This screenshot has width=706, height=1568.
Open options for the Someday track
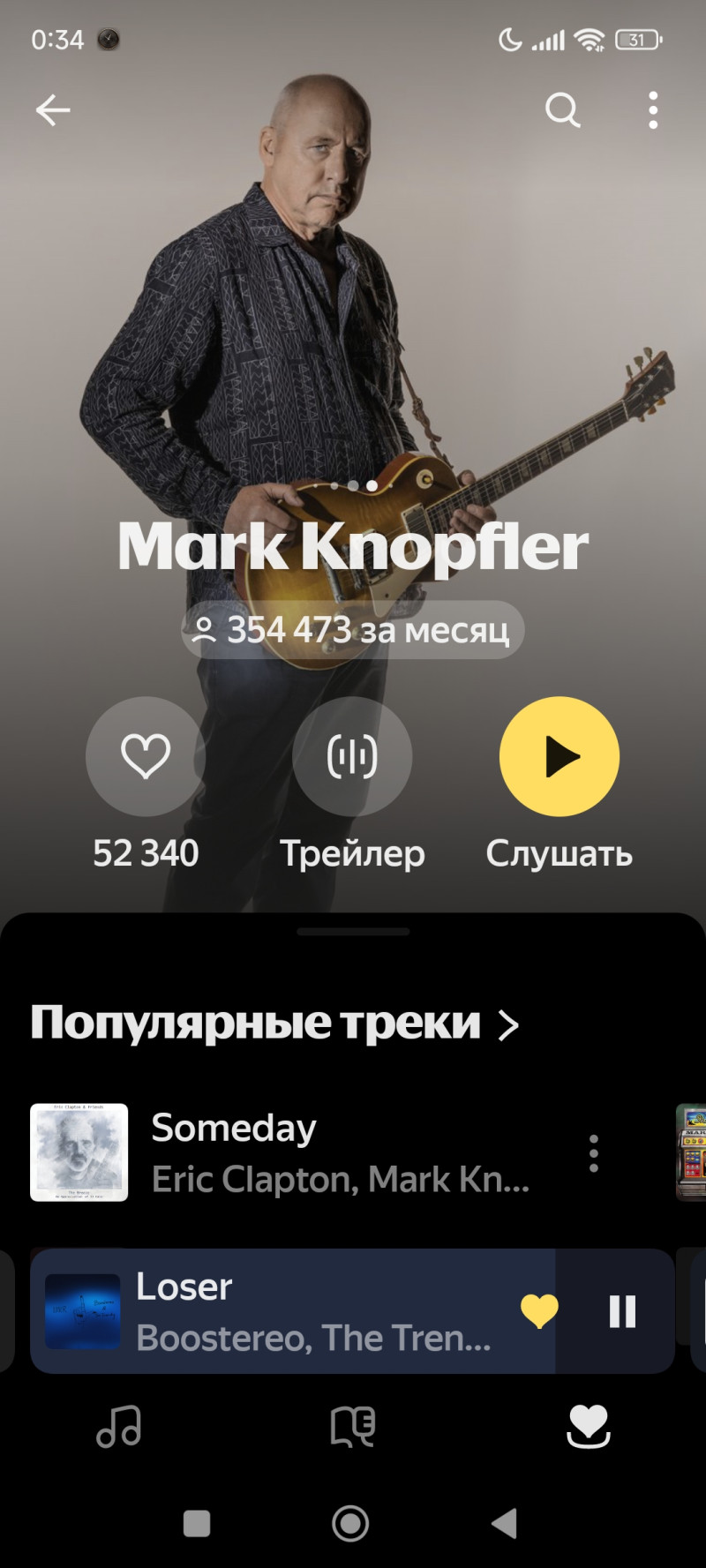(594, 1153)
